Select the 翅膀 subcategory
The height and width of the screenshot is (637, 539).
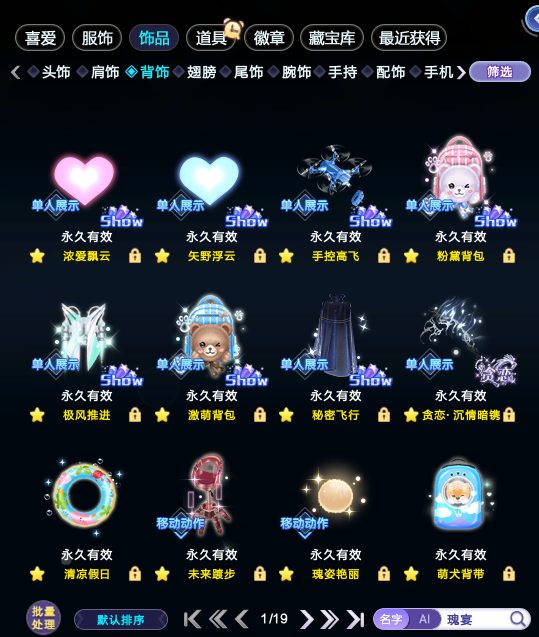click(201, 72)
